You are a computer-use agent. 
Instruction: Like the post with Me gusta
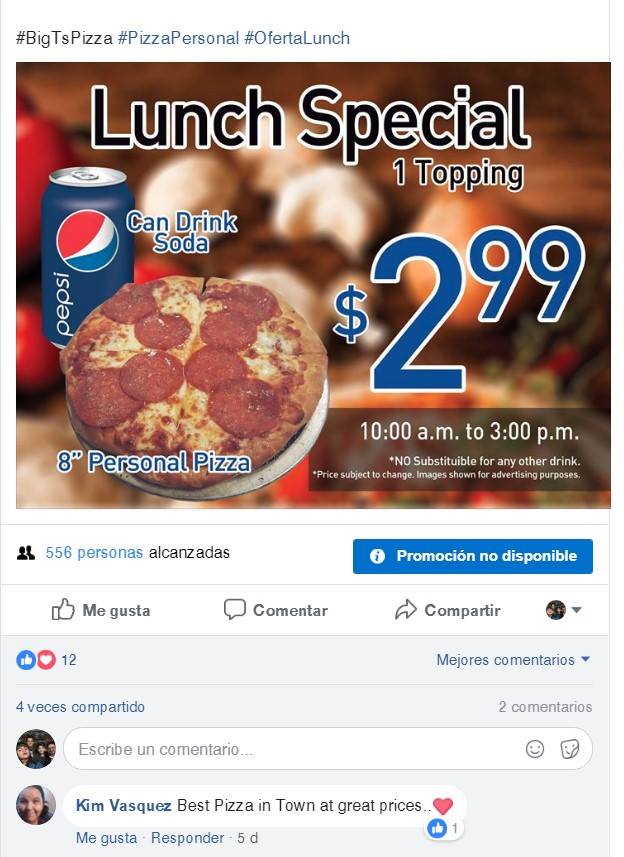pyautogui.click(x=101, y=610)
